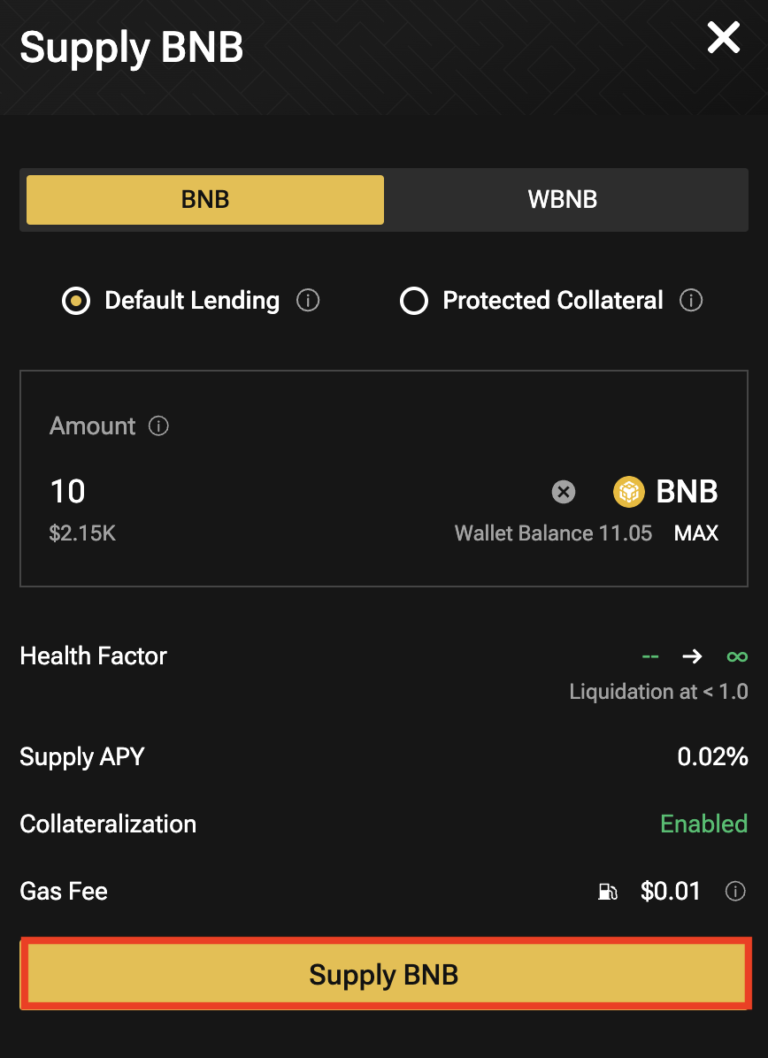Click the BNB token logo in the Amount field
768x1058 pixels.
[x=628, y=491]
